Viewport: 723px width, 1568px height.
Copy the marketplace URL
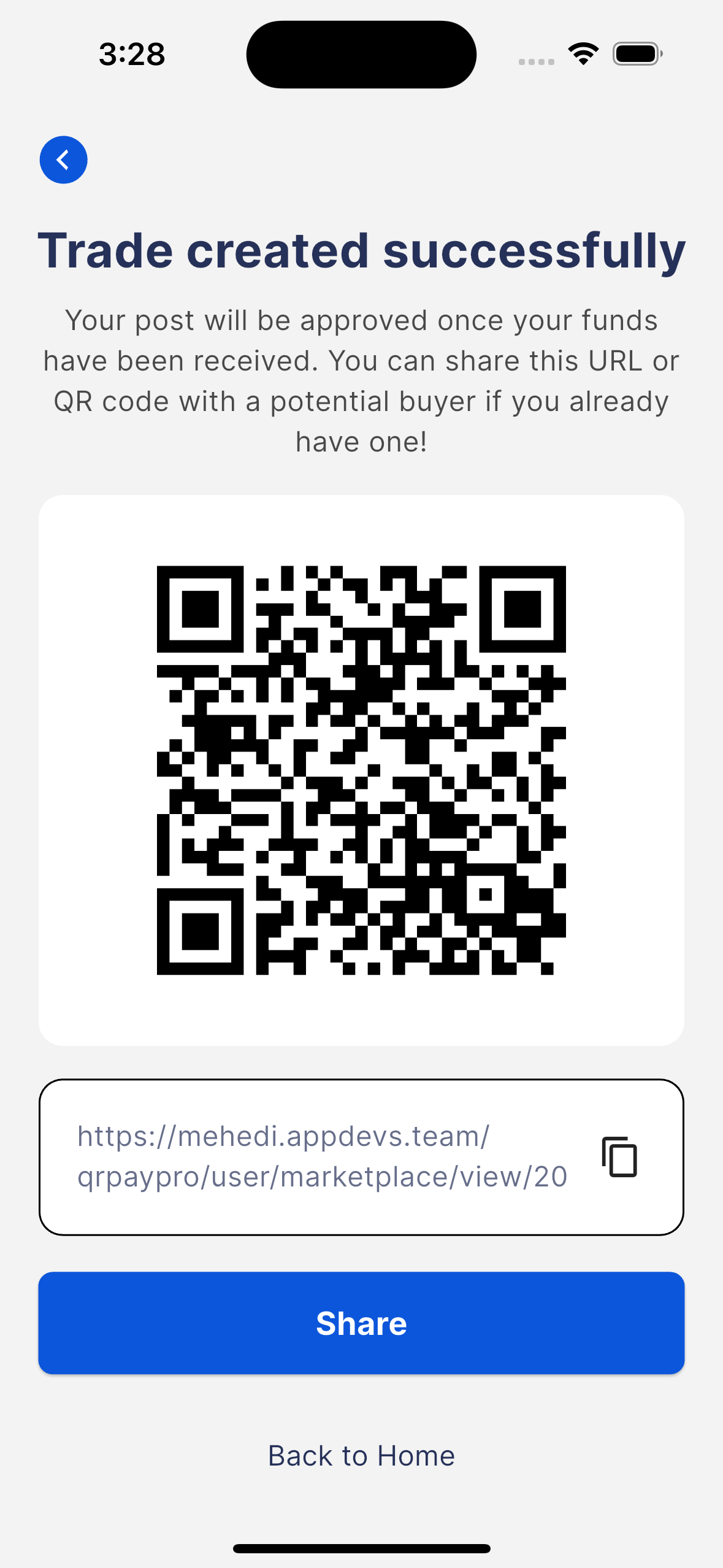click(619, 1157)
